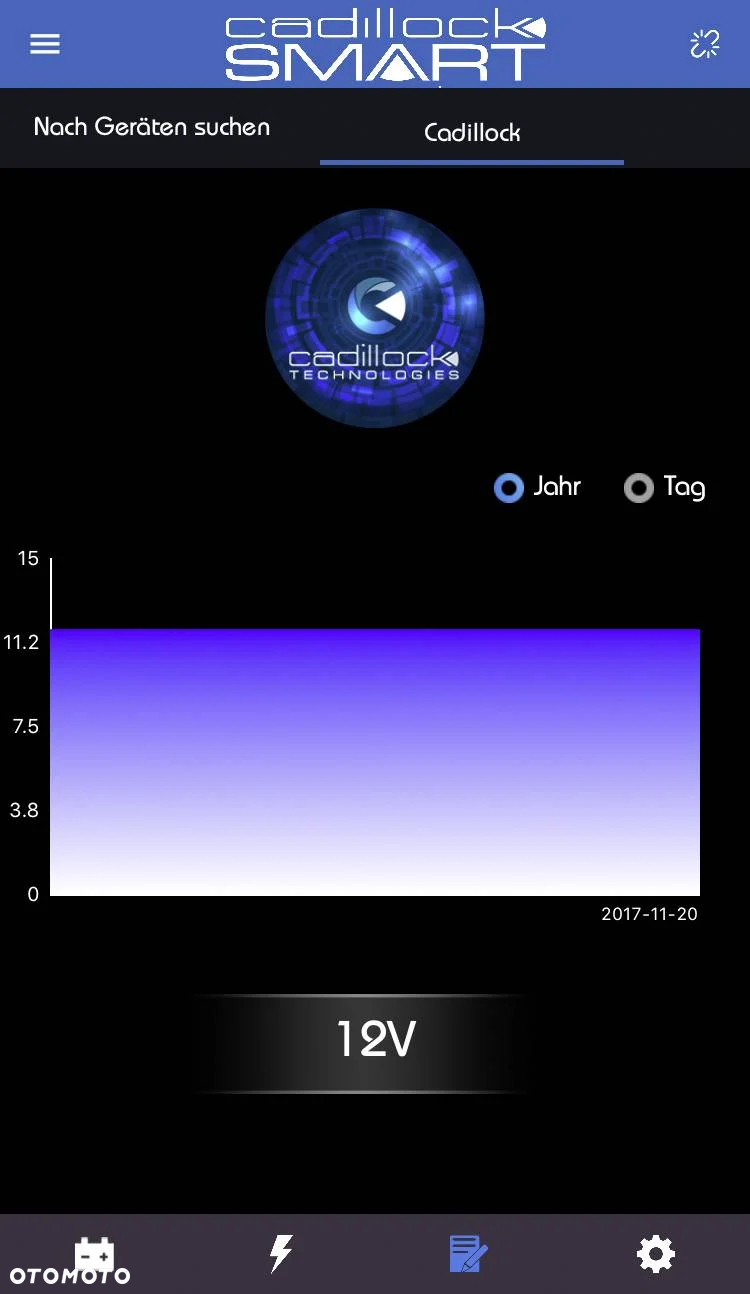Viewport: 750px width, 1294px height.
Task: Tap the broken-link connection icon
Action: click(x=705, y=44)
